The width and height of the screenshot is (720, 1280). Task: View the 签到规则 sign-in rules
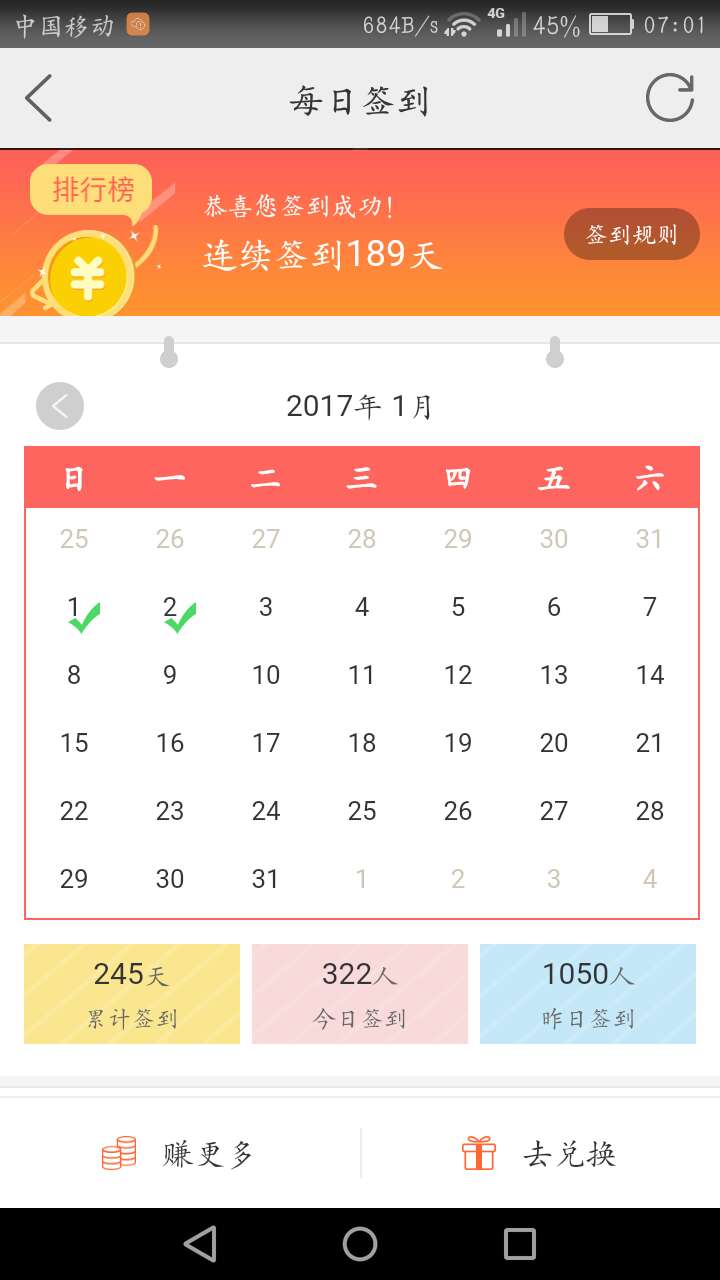(631, 234)
